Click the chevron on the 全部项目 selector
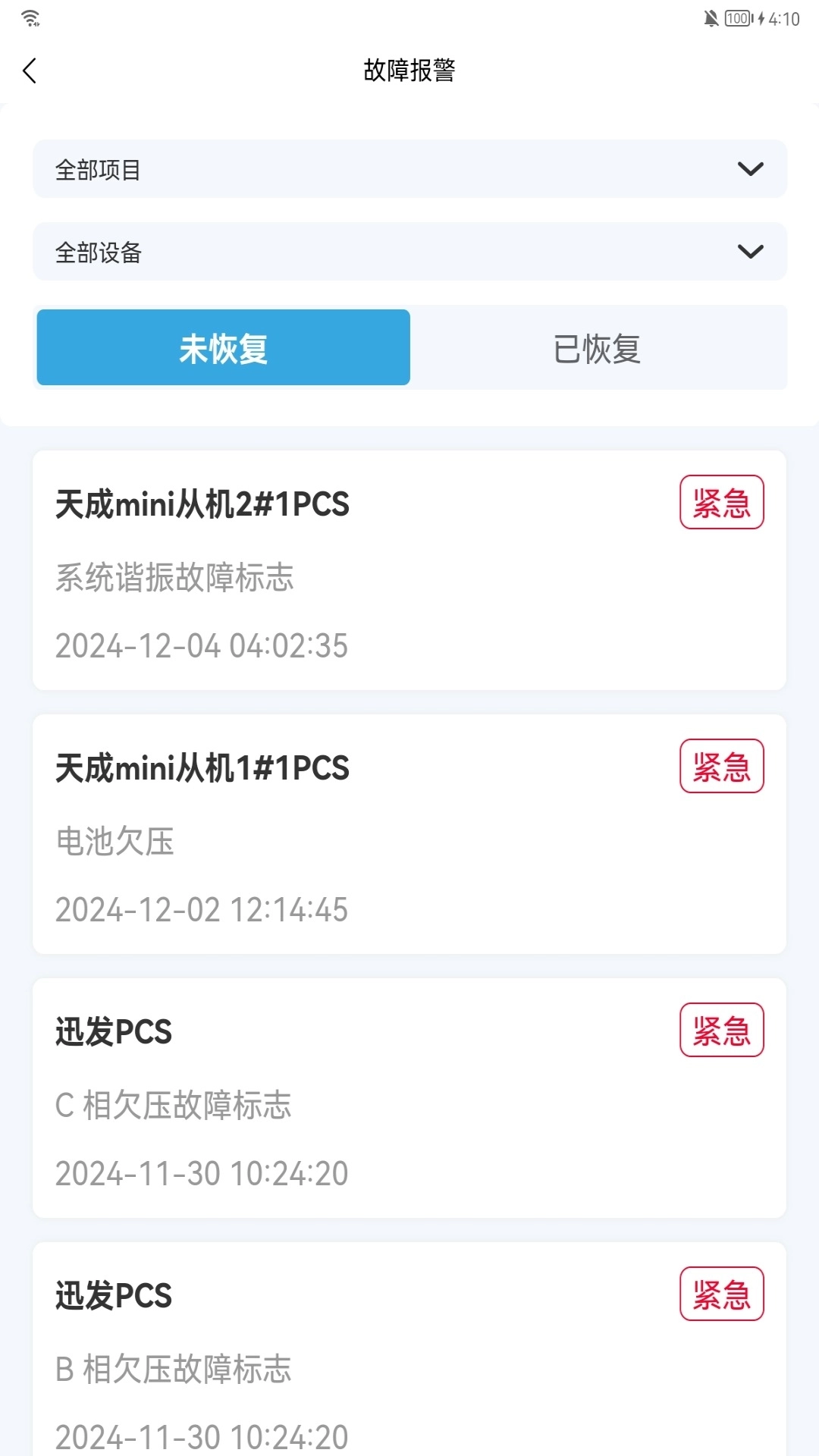819x1456 pixels. coord(749,169)
